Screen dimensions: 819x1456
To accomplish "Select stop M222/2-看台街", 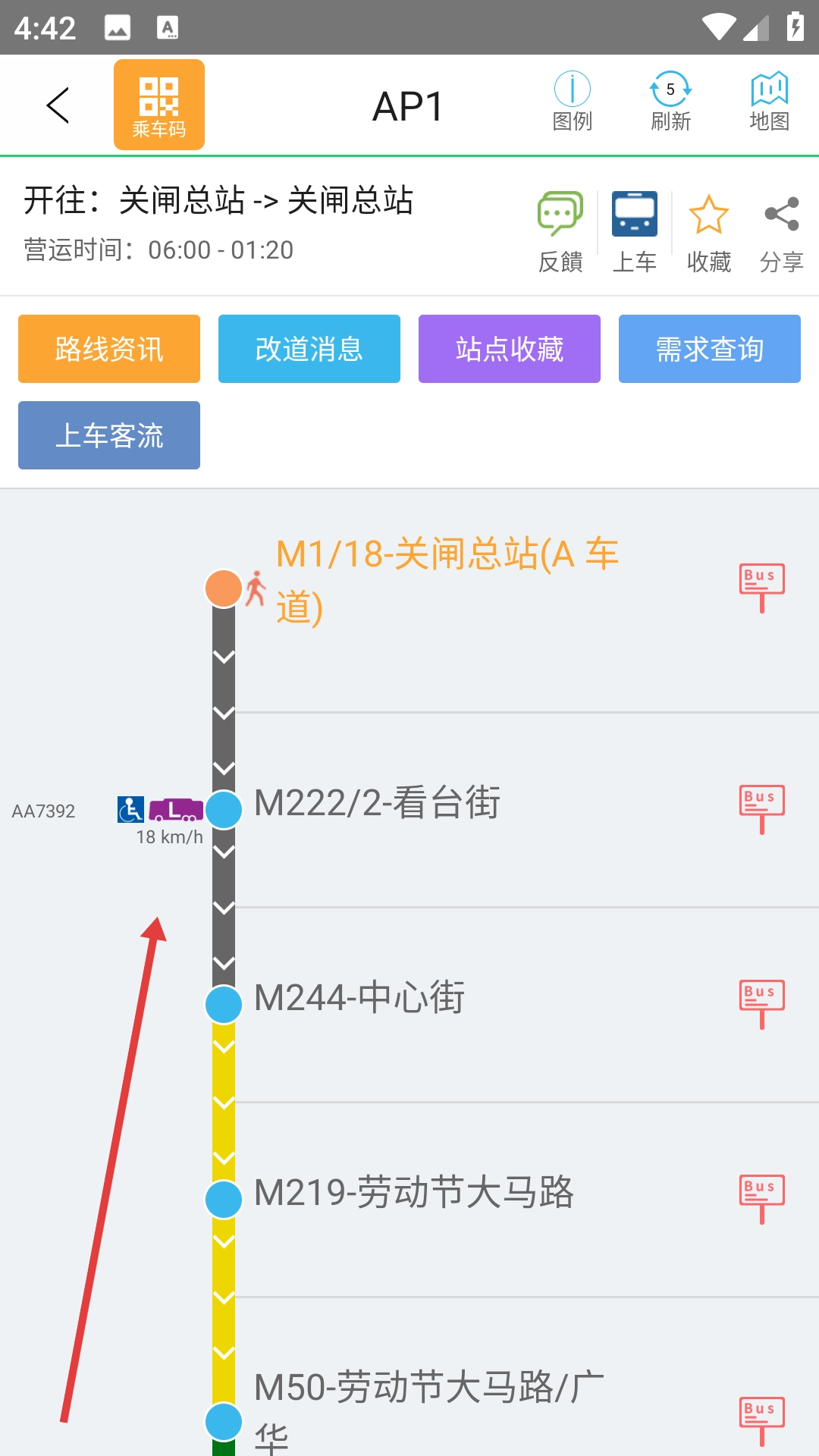I will [377, 803].
